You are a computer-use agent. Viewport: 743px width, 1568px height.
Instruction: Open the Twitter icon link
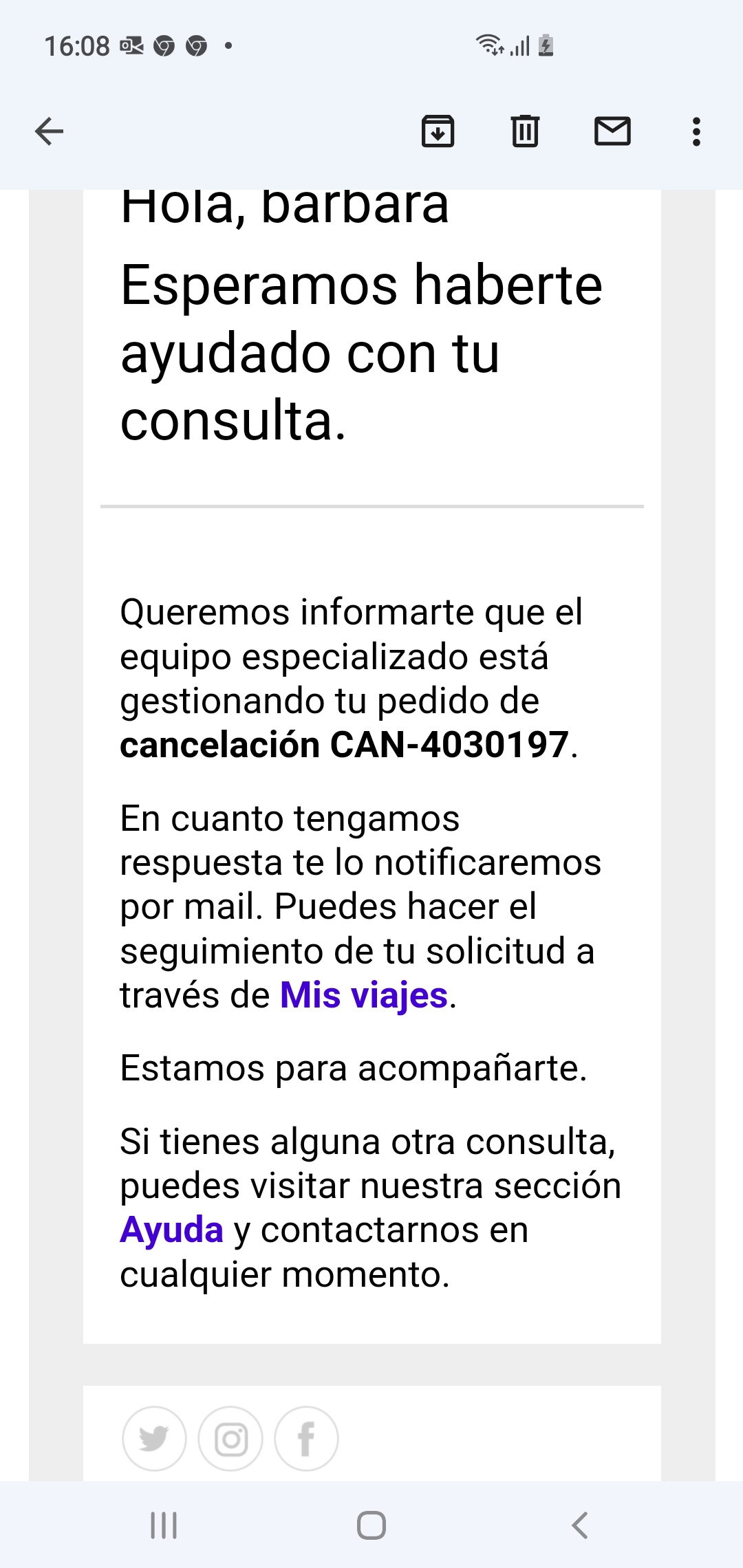pos(154,1438)
